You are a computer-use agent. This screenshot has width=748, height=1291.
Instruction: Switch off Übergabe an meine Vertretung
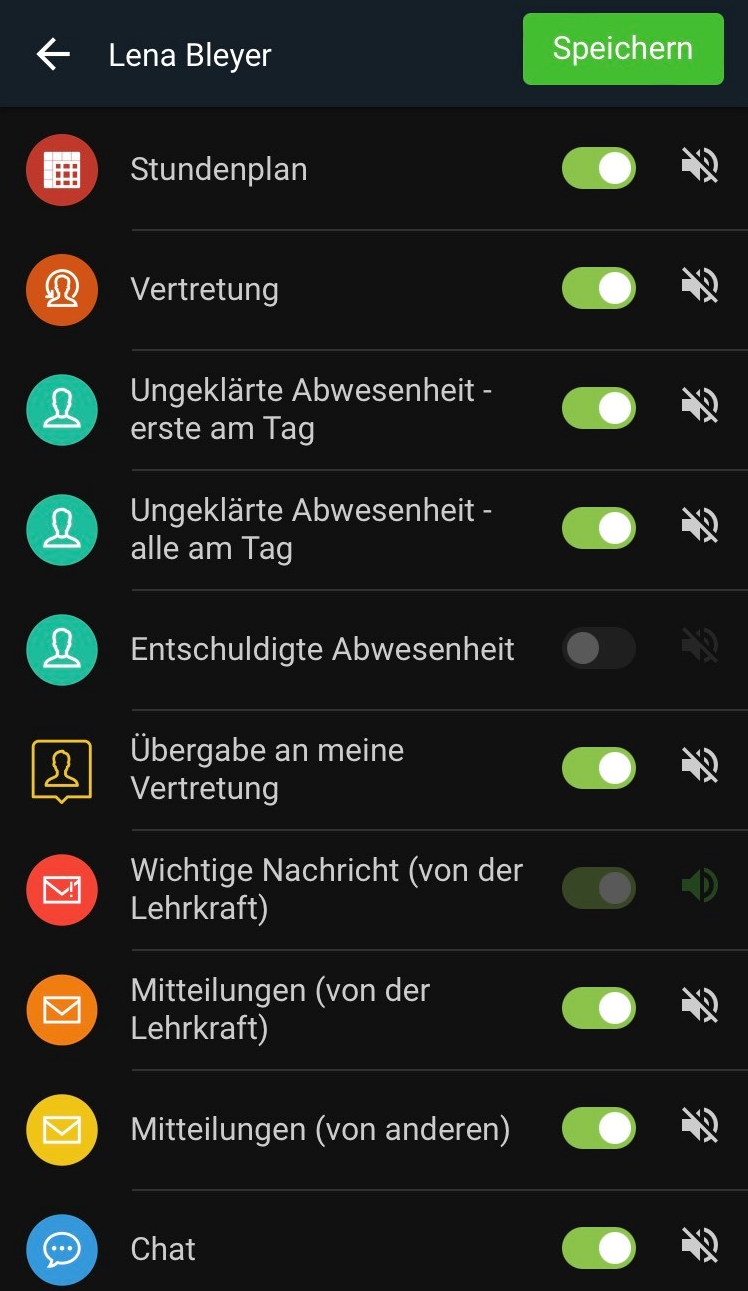(599, 768)
